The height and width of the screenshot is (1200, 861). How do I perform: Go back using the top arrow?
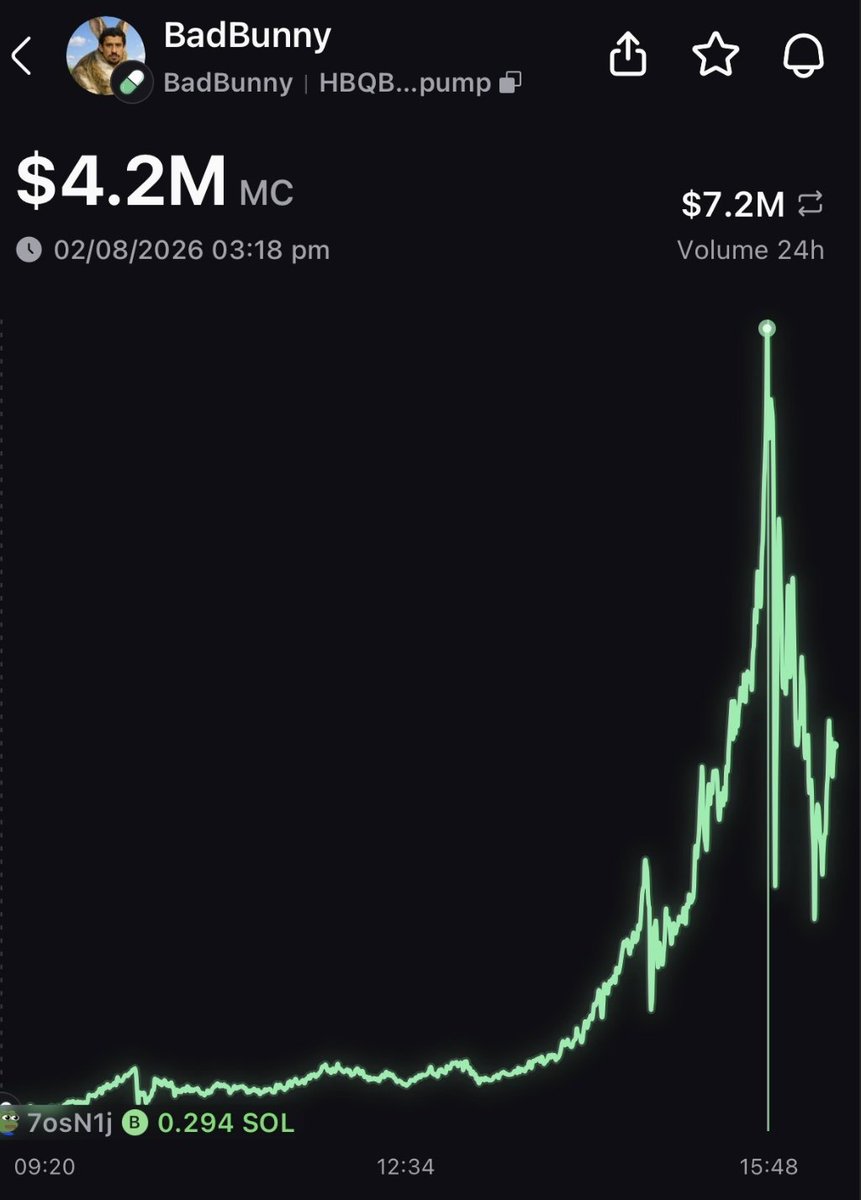[22, 57]
